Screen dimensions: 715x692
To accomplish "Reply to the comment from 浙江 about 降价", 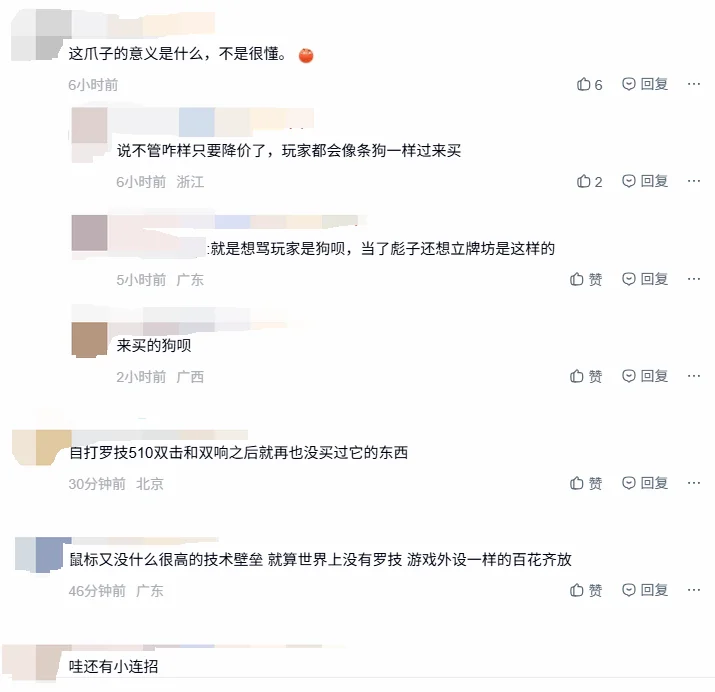I will click(645, 182).
